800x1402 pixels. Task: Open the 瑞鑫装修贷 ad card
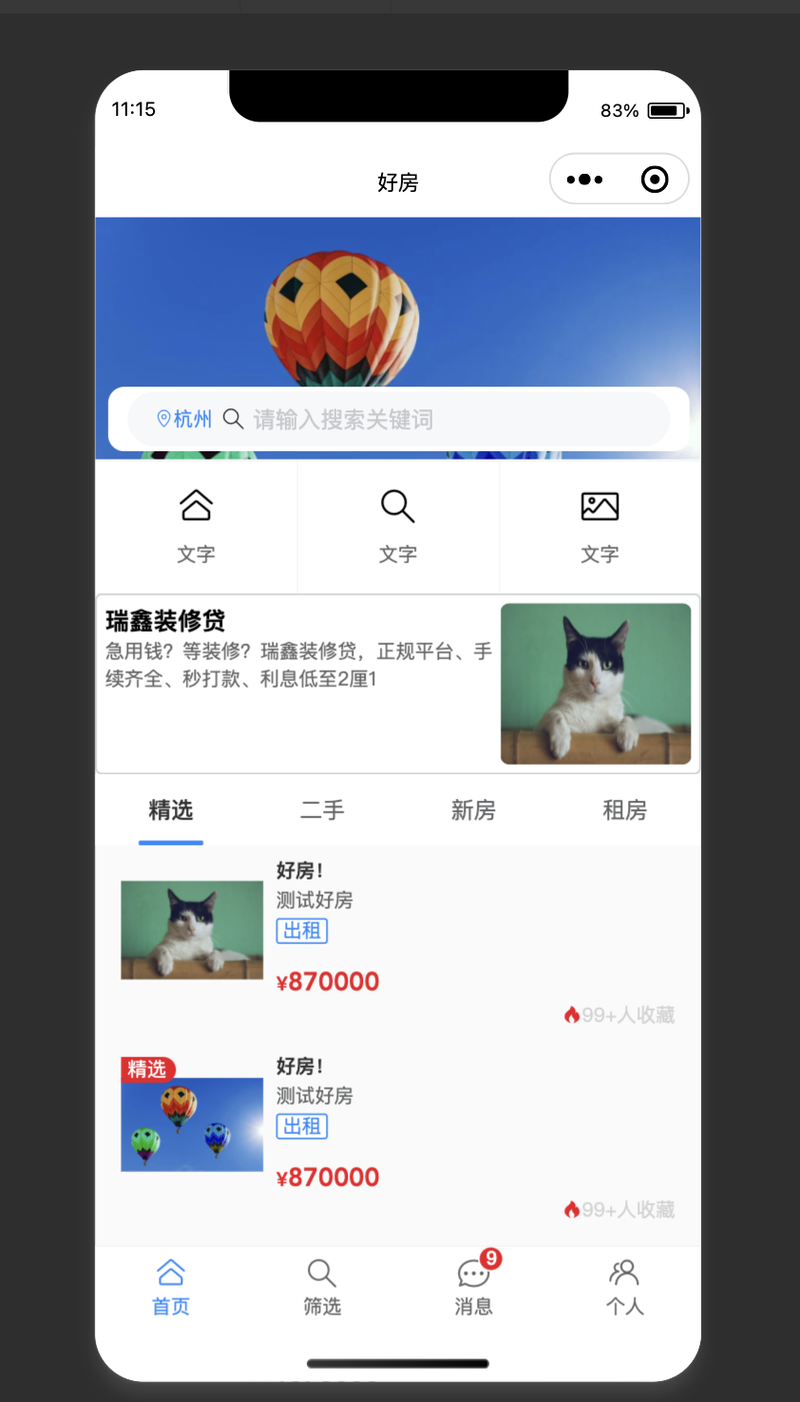click(x=397, y=684)
